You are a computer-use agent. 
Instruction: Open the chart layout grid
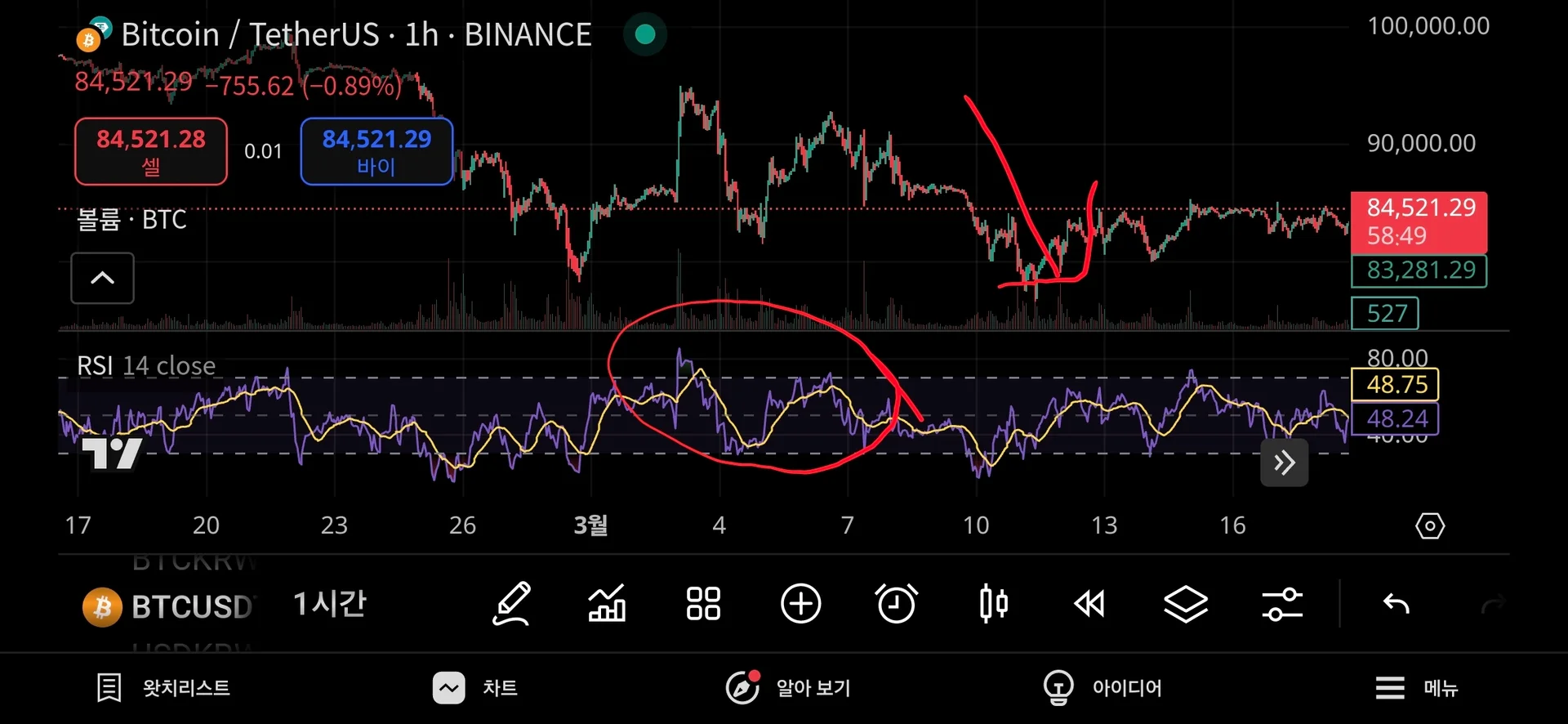pyautogui.click(x=703, y=605)
